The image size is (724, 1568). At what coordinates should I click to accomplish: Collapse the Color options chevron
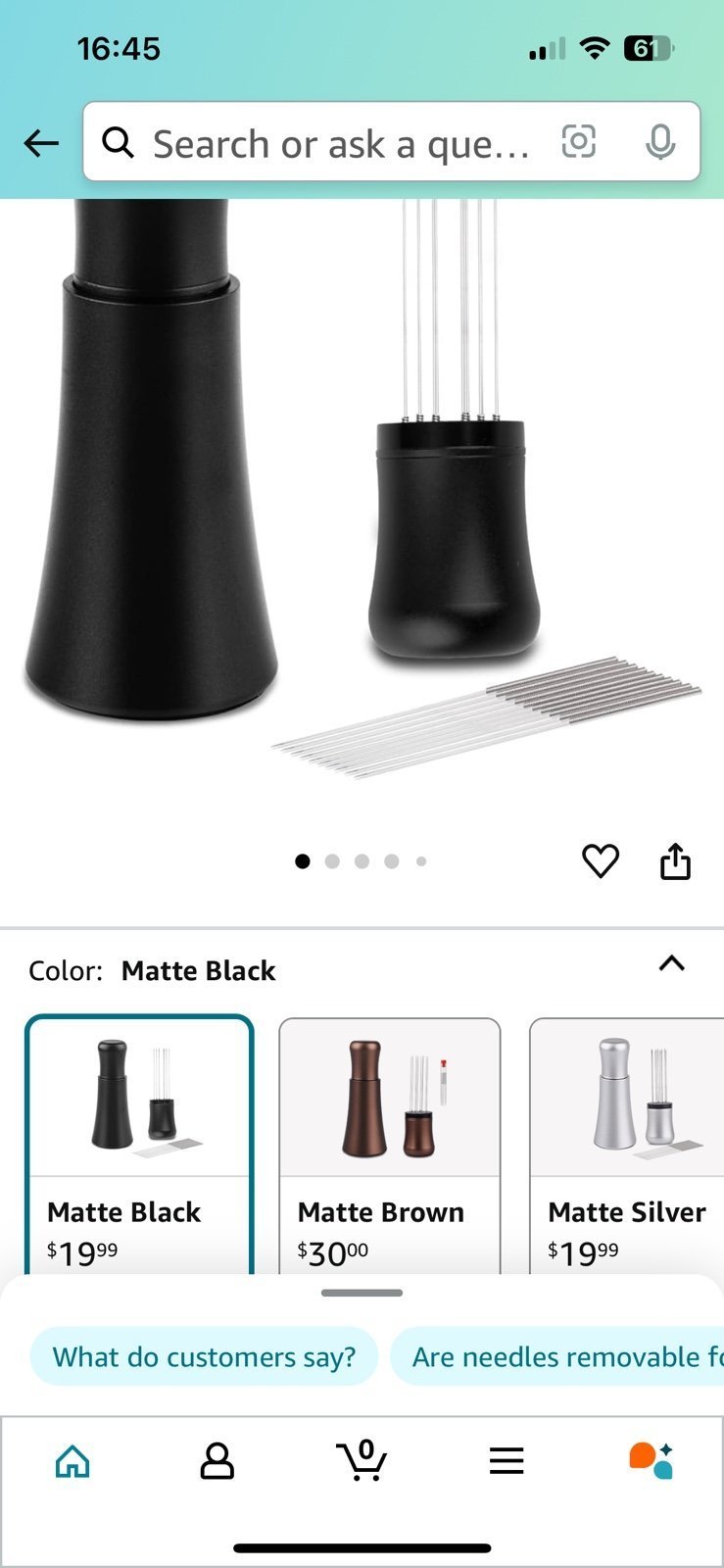[671, 963]
